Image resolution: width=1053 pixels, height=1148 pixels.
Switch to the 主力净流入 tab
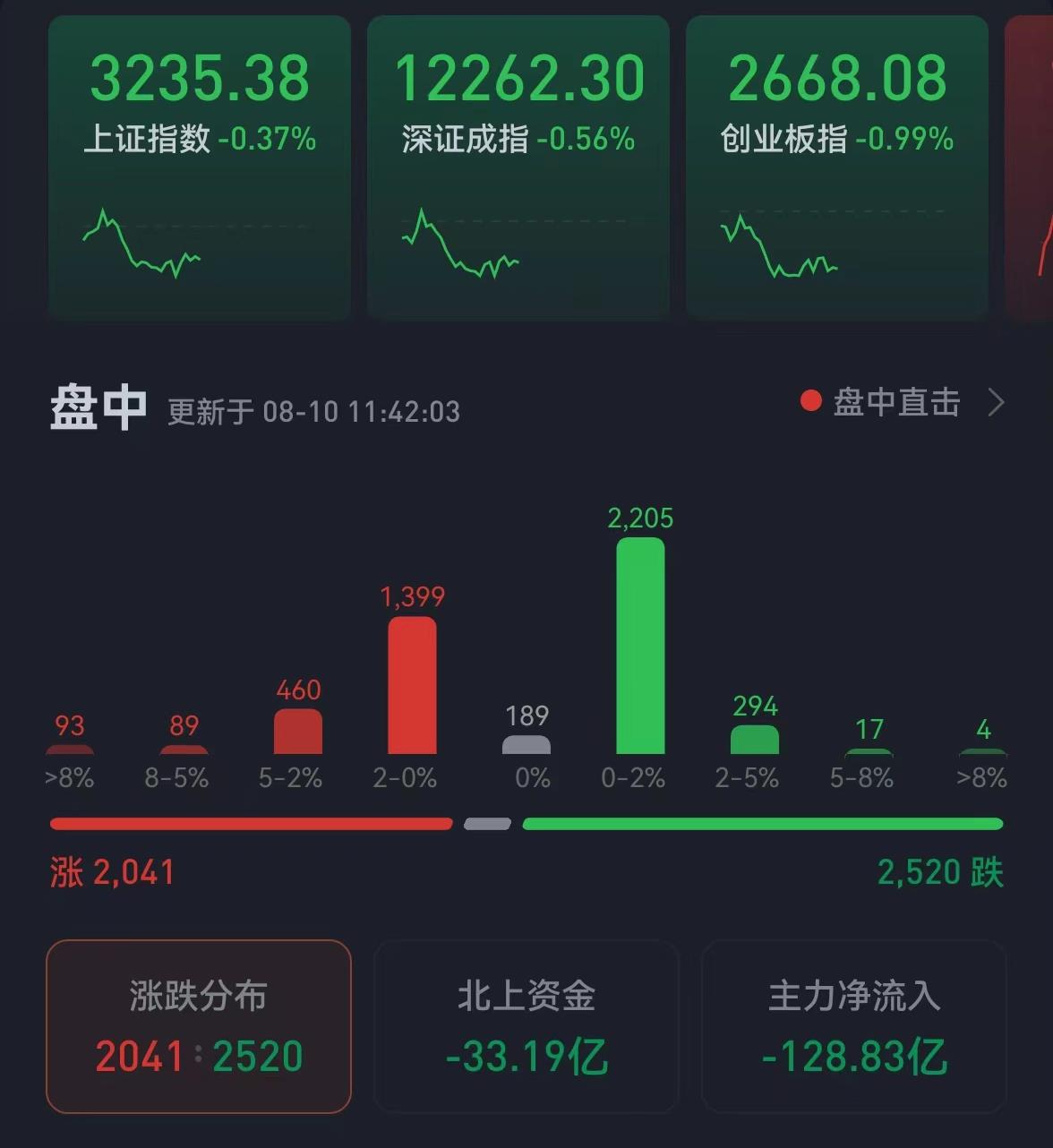coord(854,1026)
